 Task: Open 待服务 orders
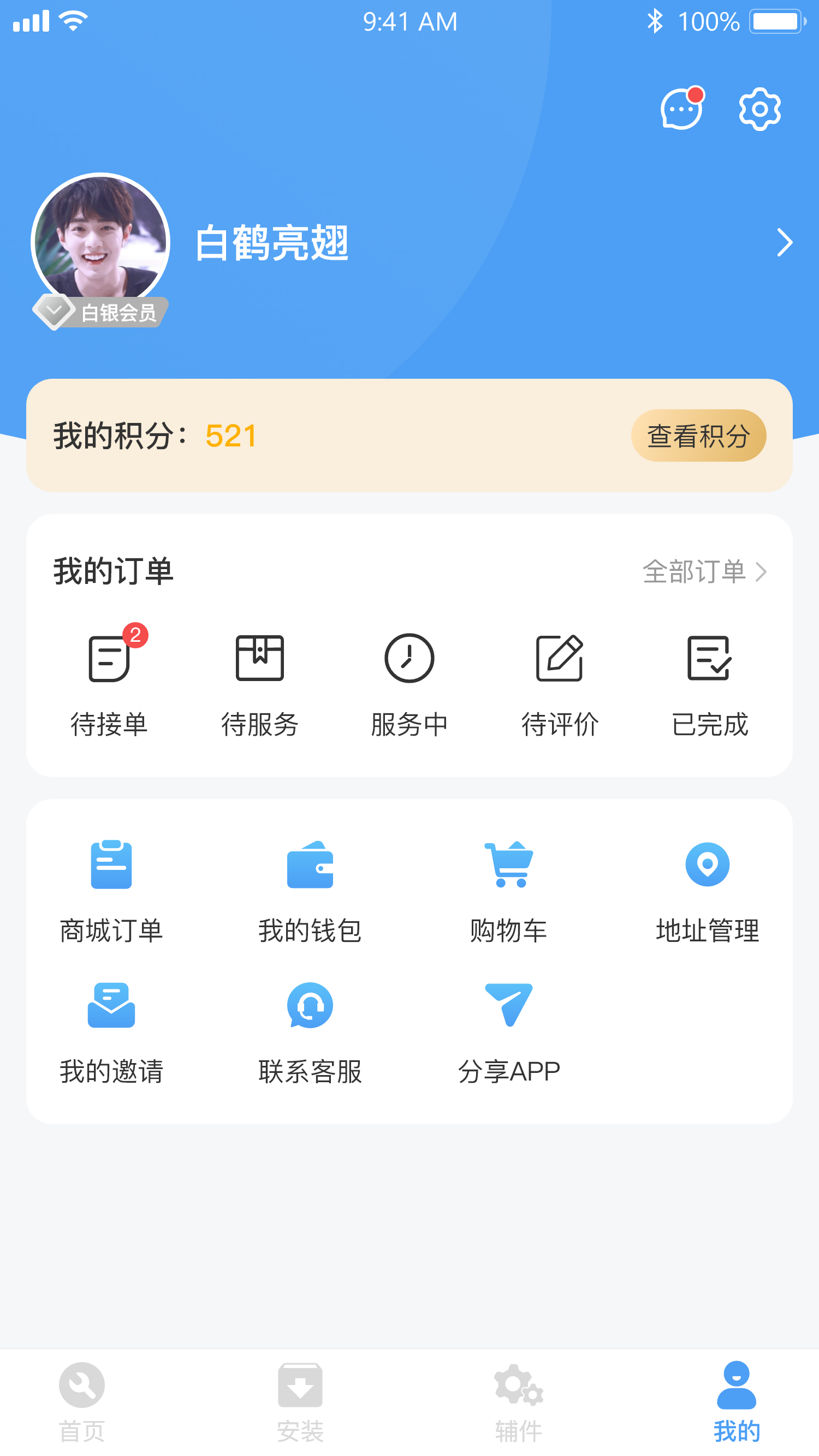[x=259, y=683]
